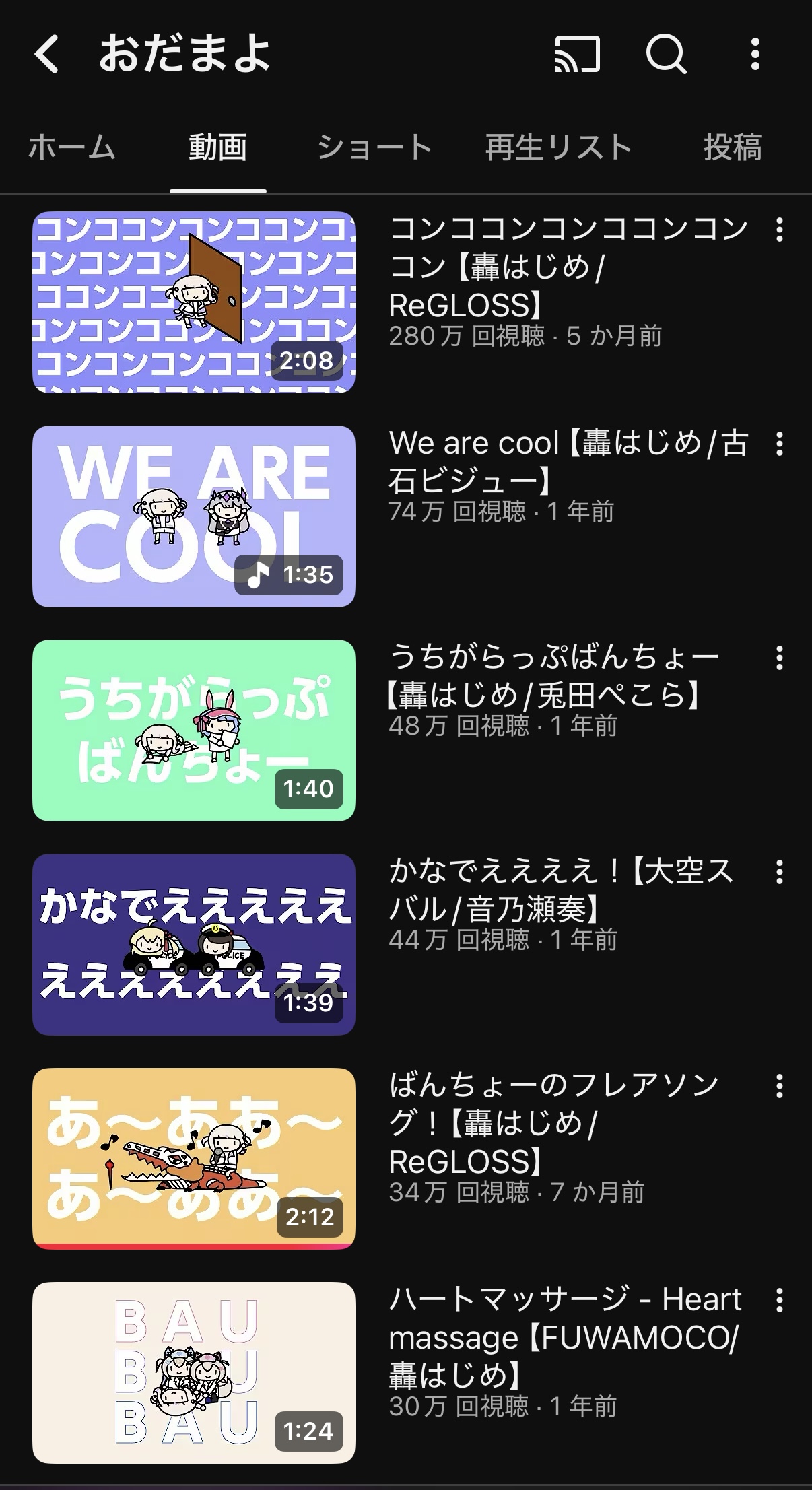Open options for コンココンコンココンコンコン video
The image size is (812, 1490).
tap(779, 230)
